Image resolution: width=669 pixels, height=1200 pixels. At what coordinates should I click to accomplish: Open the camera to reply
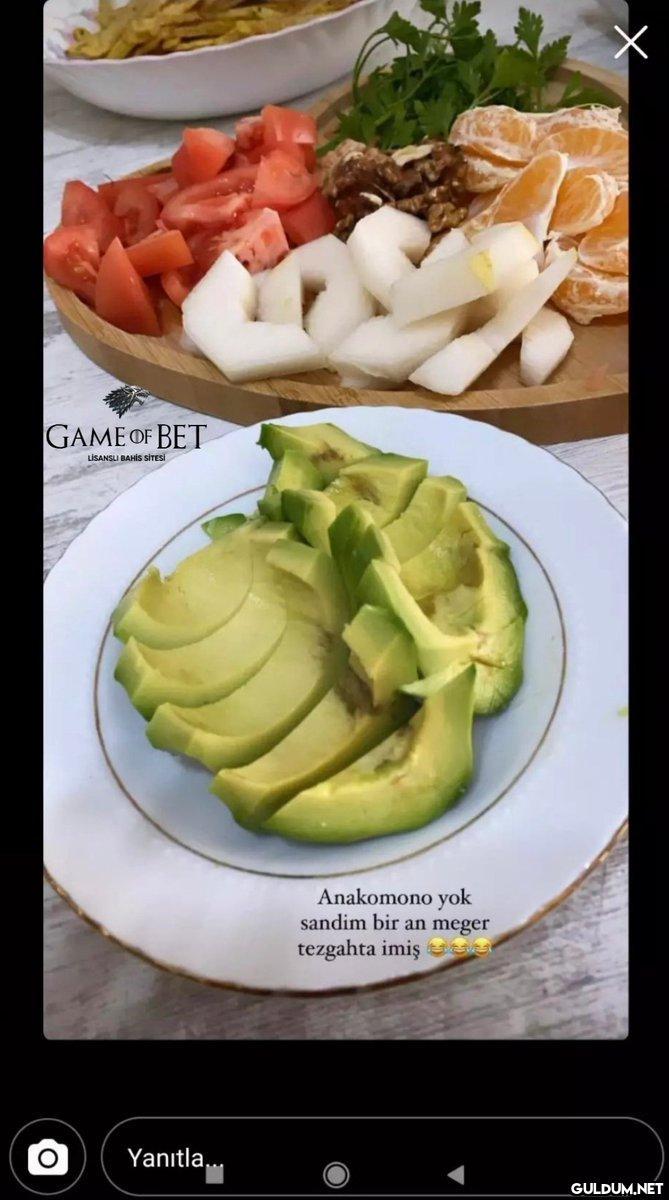(48, 1158)
